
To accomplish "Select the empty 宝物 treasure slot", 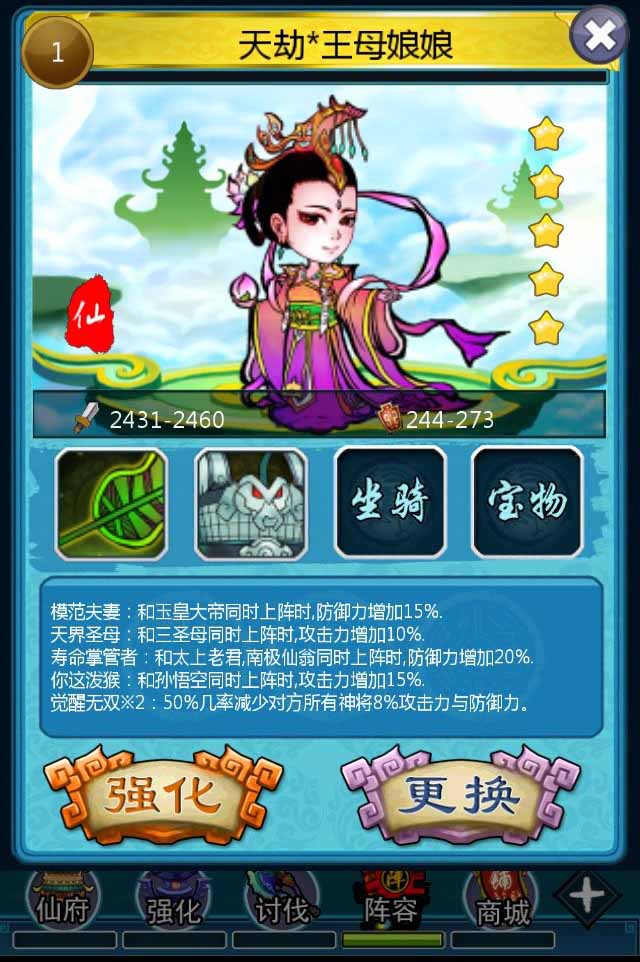I will 527,503.
